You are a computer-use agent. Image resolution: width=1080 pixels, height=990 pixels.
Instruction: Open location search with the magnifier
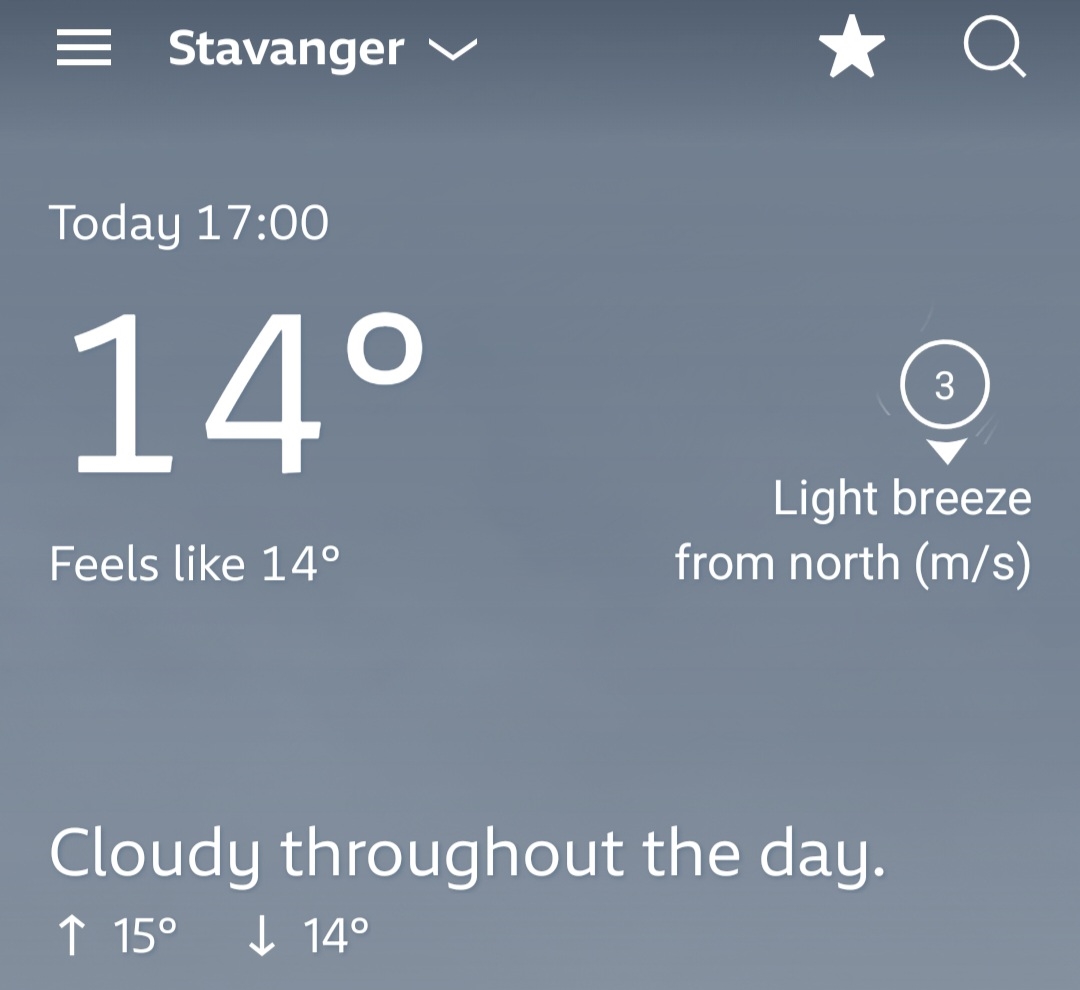pyautogui.click(x=994, y=49)
